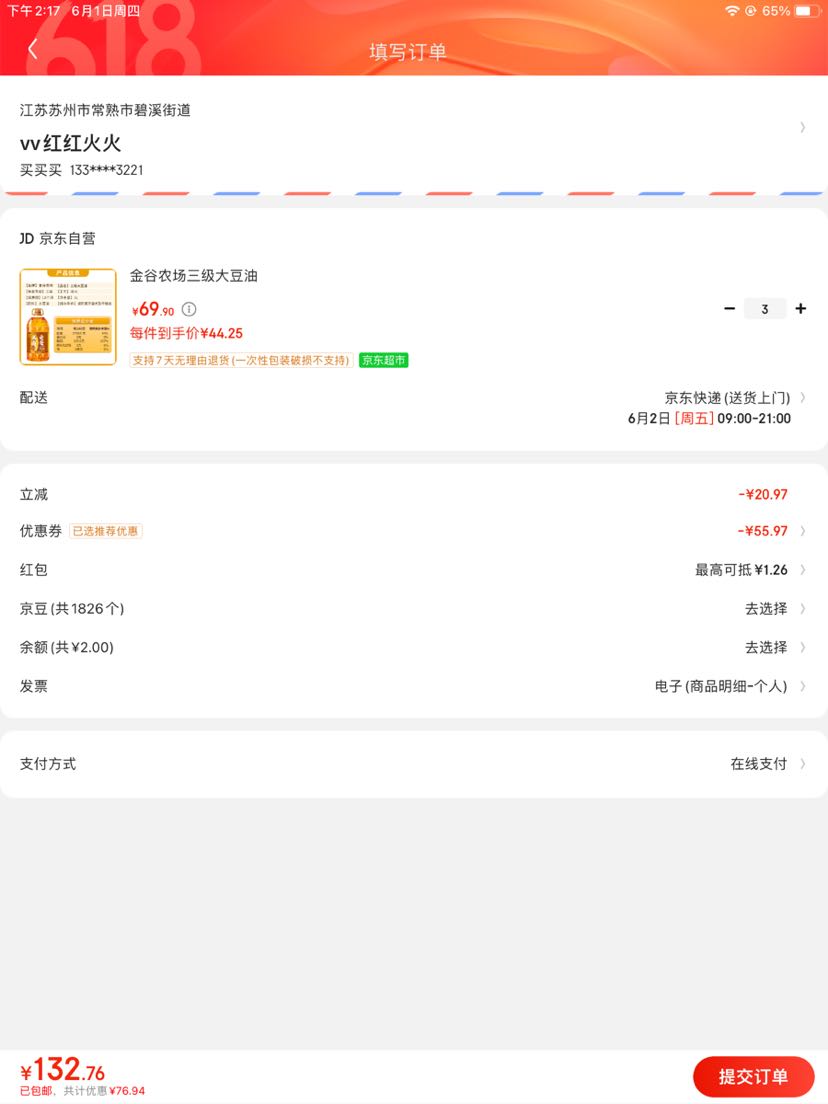Select 京豆 to use on this order
Image resolution: width=828 pixels, height=1104 pixels.
(x=414, y=608)
